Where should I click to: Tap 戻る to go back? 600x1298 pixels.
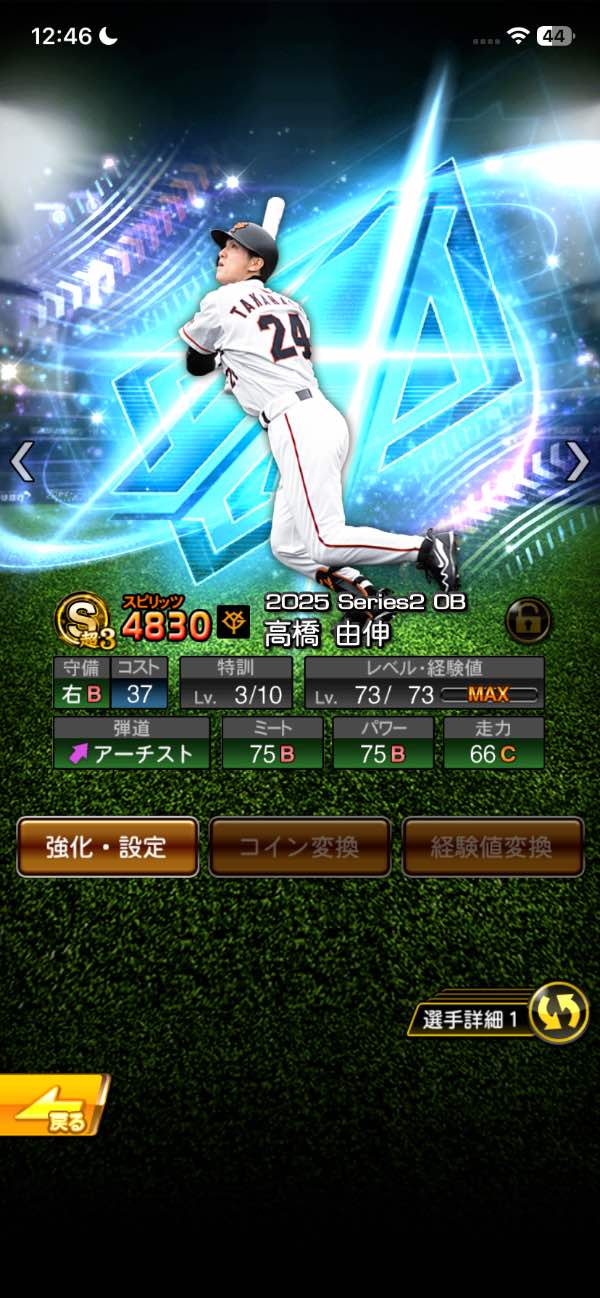52,1105
